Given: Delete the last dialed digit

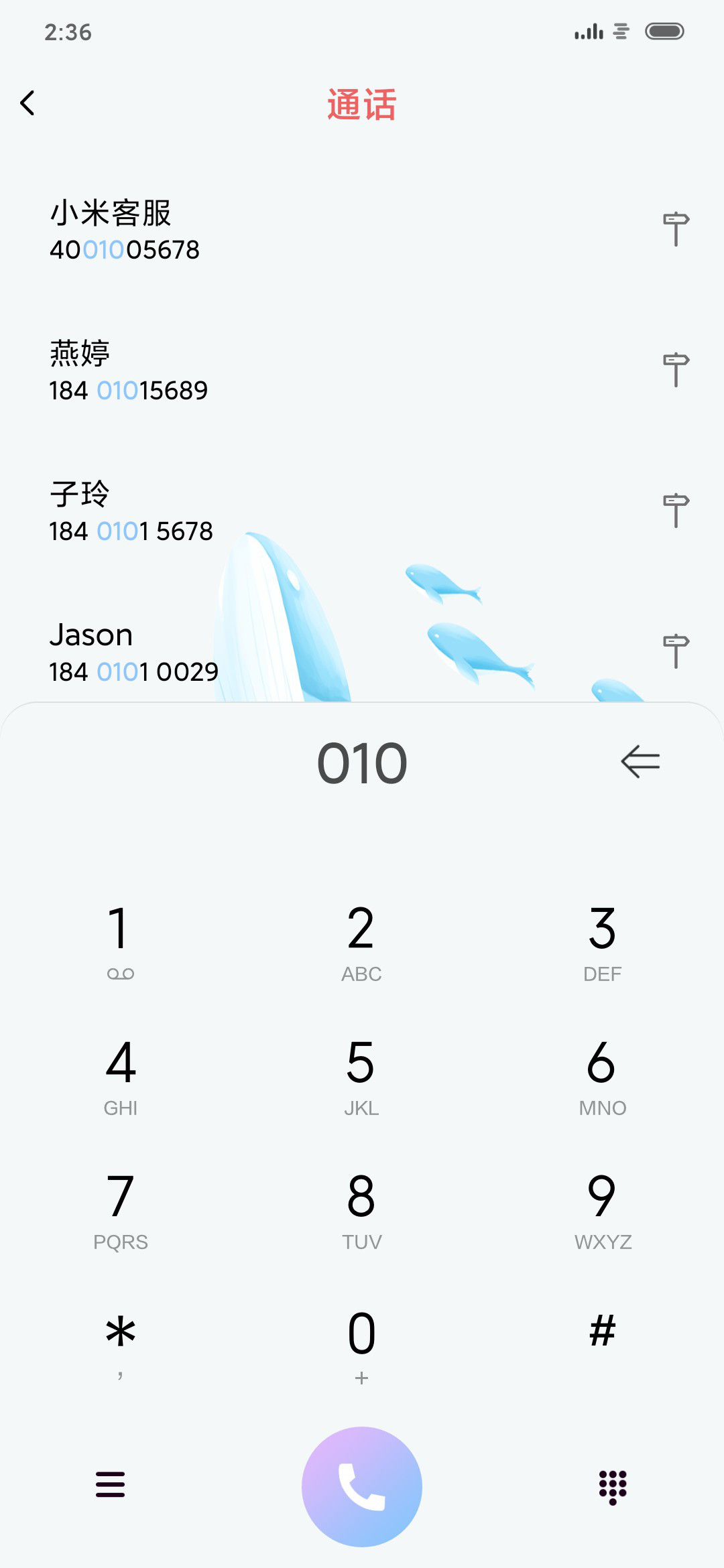Looking at the screenshot, I should point(641,762).
